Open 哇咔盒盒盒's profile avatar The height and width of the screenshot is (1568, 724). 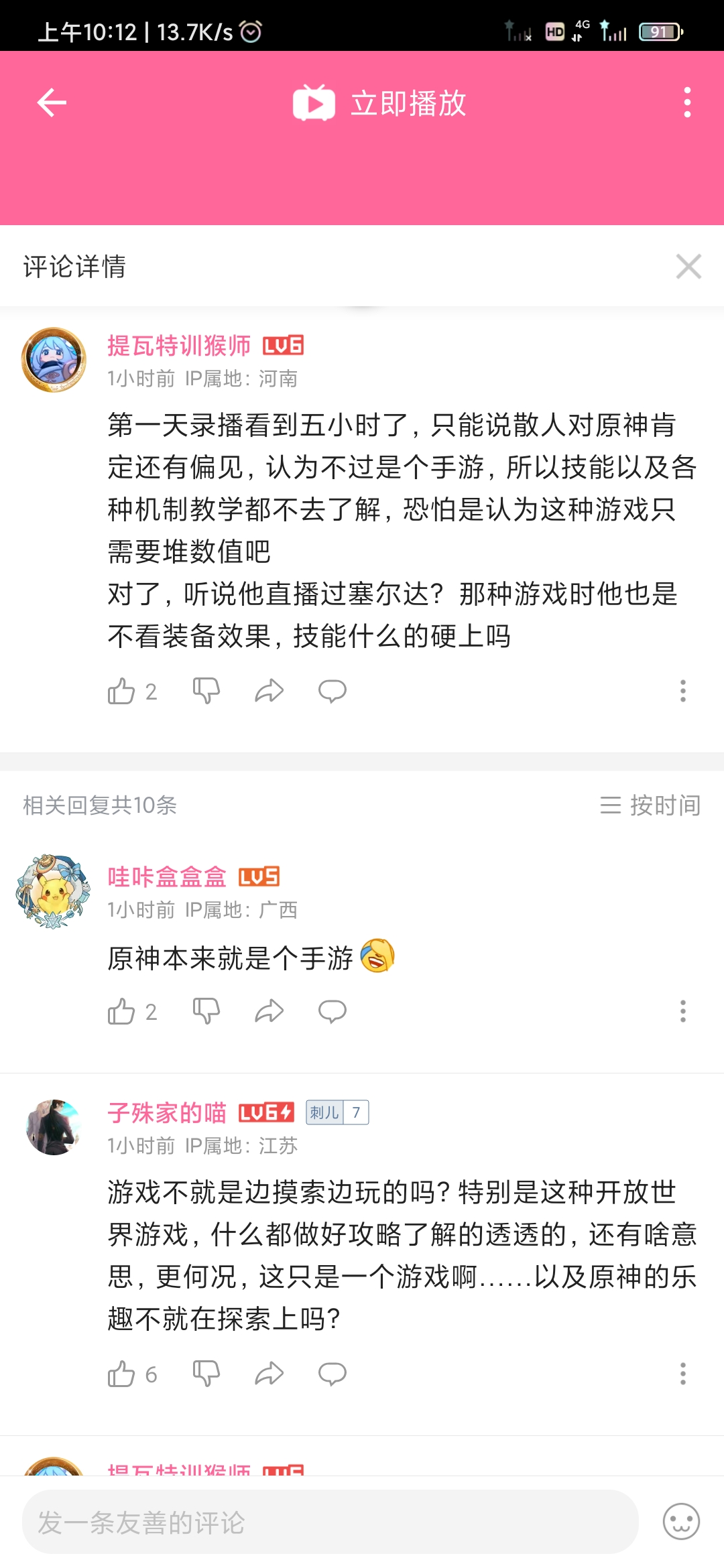(x=54, y=891)
